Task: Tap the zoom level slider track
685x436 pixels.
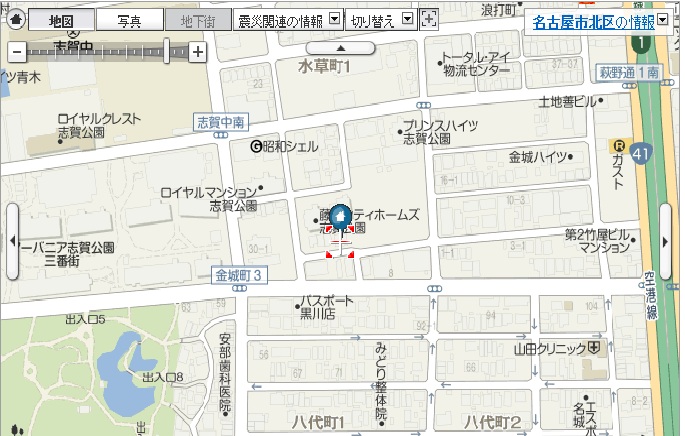Action: click(x=100, y=52)
